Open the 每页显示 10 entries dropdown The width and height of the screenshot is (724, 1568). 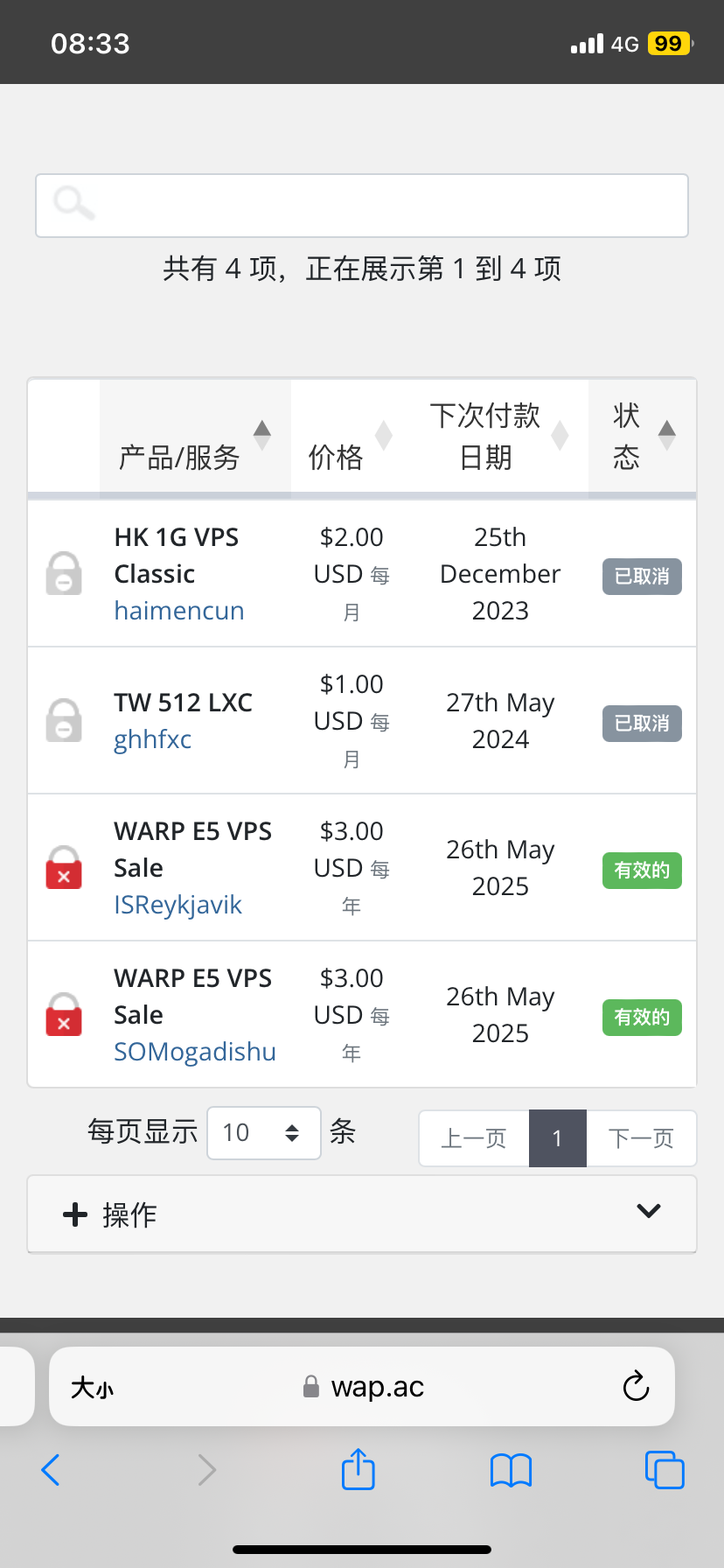[263, 1133]
